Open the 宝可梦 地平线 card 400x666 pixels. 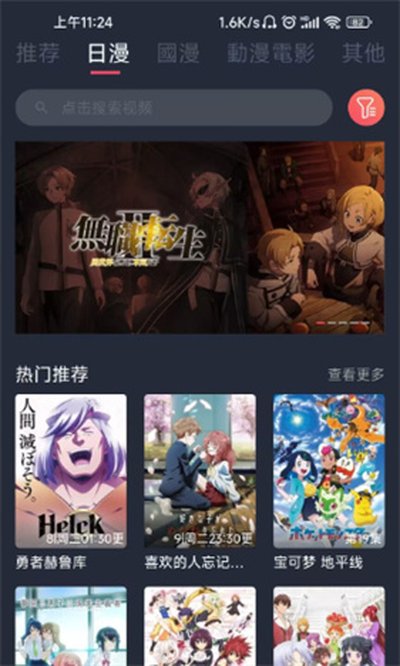coord(329,483)
